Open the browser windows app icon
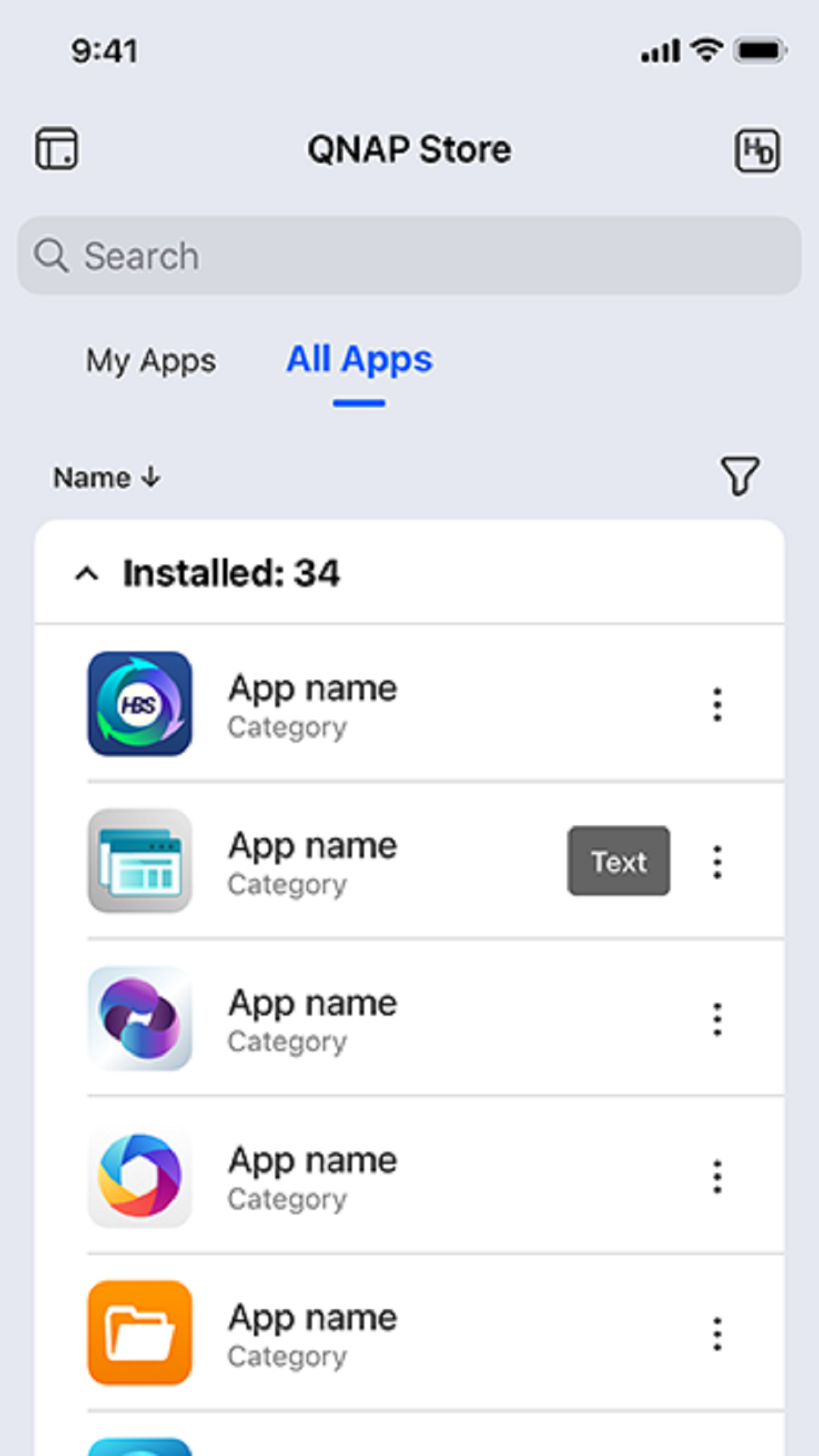The height and width of the screenshot is (1456, 819). tap(140, 861)
